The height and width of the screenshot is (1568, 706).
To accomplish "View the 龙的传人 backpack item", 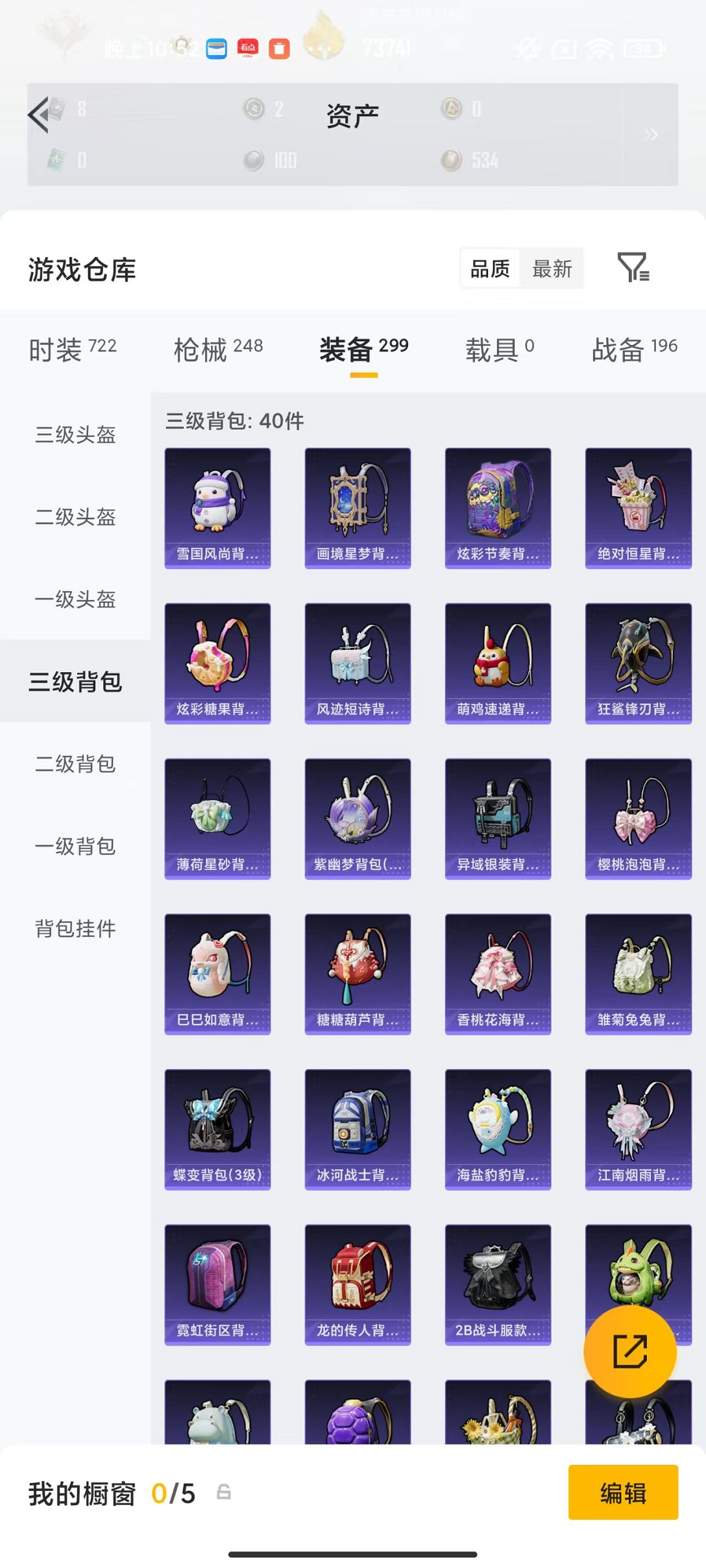I will click(358, 1285).
